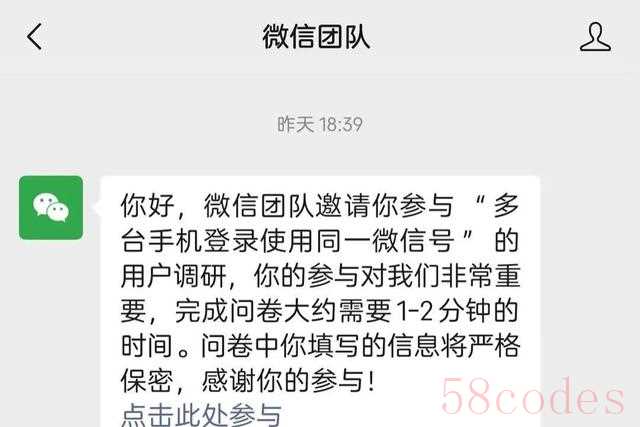The image size is (640, 427).
Task: Open the 点击此处参与 survey link
Action: tap(201, 414)
